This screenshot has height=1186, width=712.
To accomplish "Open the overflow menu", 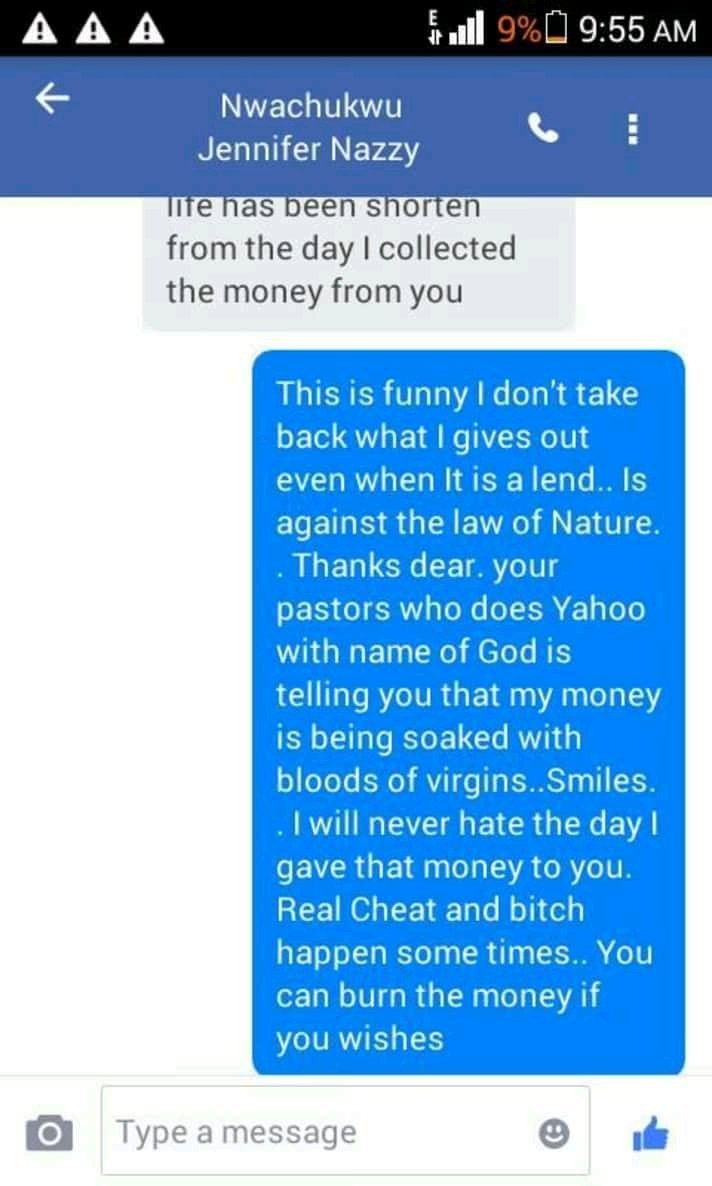I will 631,128.
